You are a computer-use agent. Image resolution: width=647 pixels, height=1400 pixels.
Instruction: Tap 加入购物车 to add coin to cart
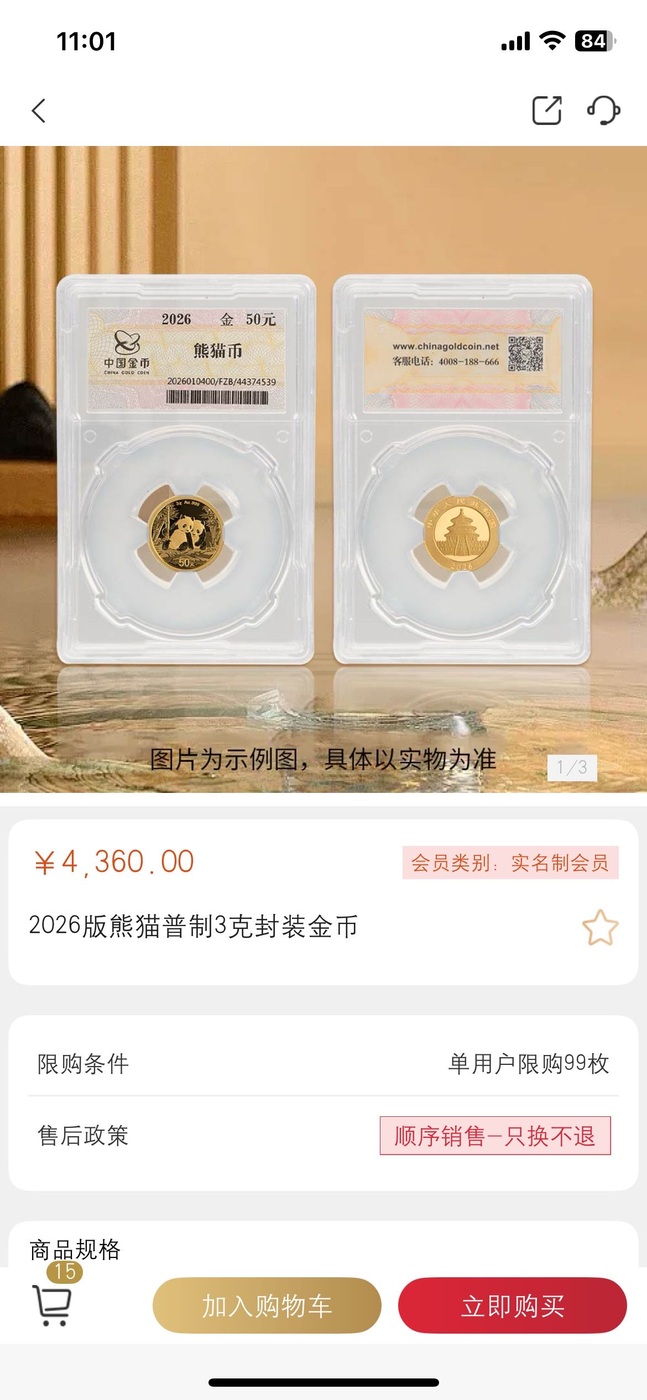(x=267, y=1306)
